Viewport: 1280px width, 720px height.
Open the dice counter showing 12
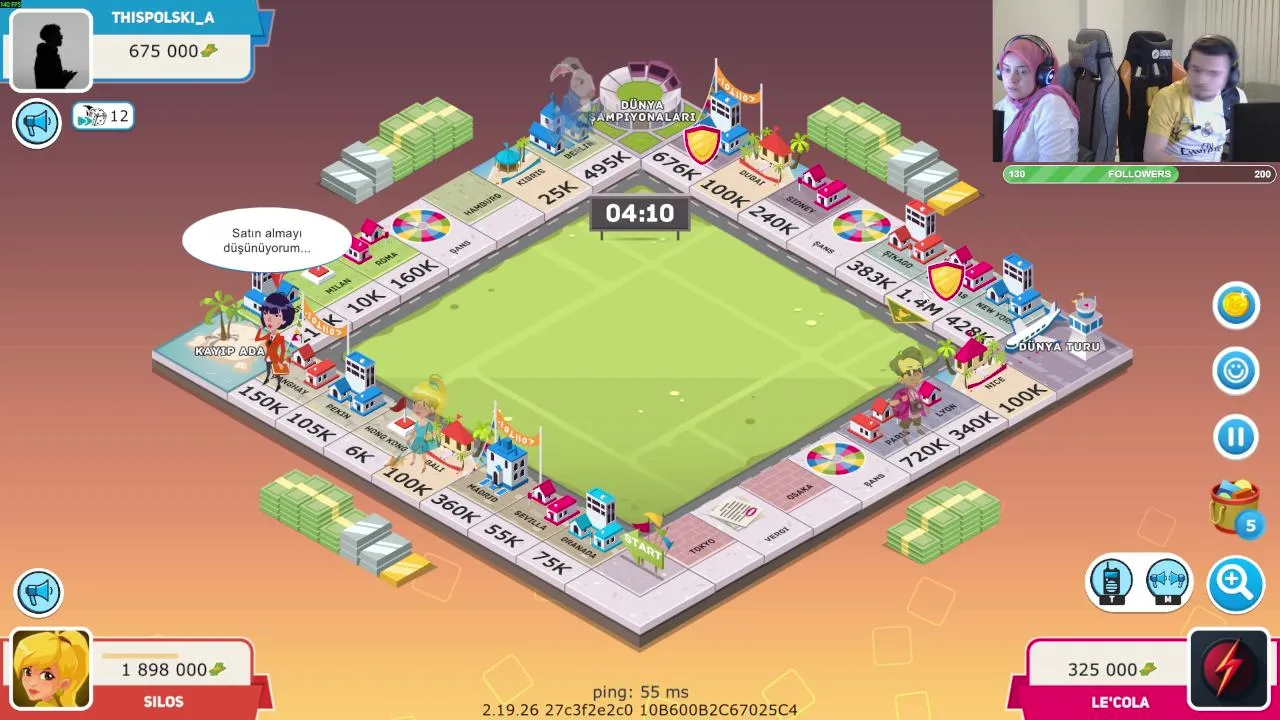pyautogui.click(x=103, y=117)
